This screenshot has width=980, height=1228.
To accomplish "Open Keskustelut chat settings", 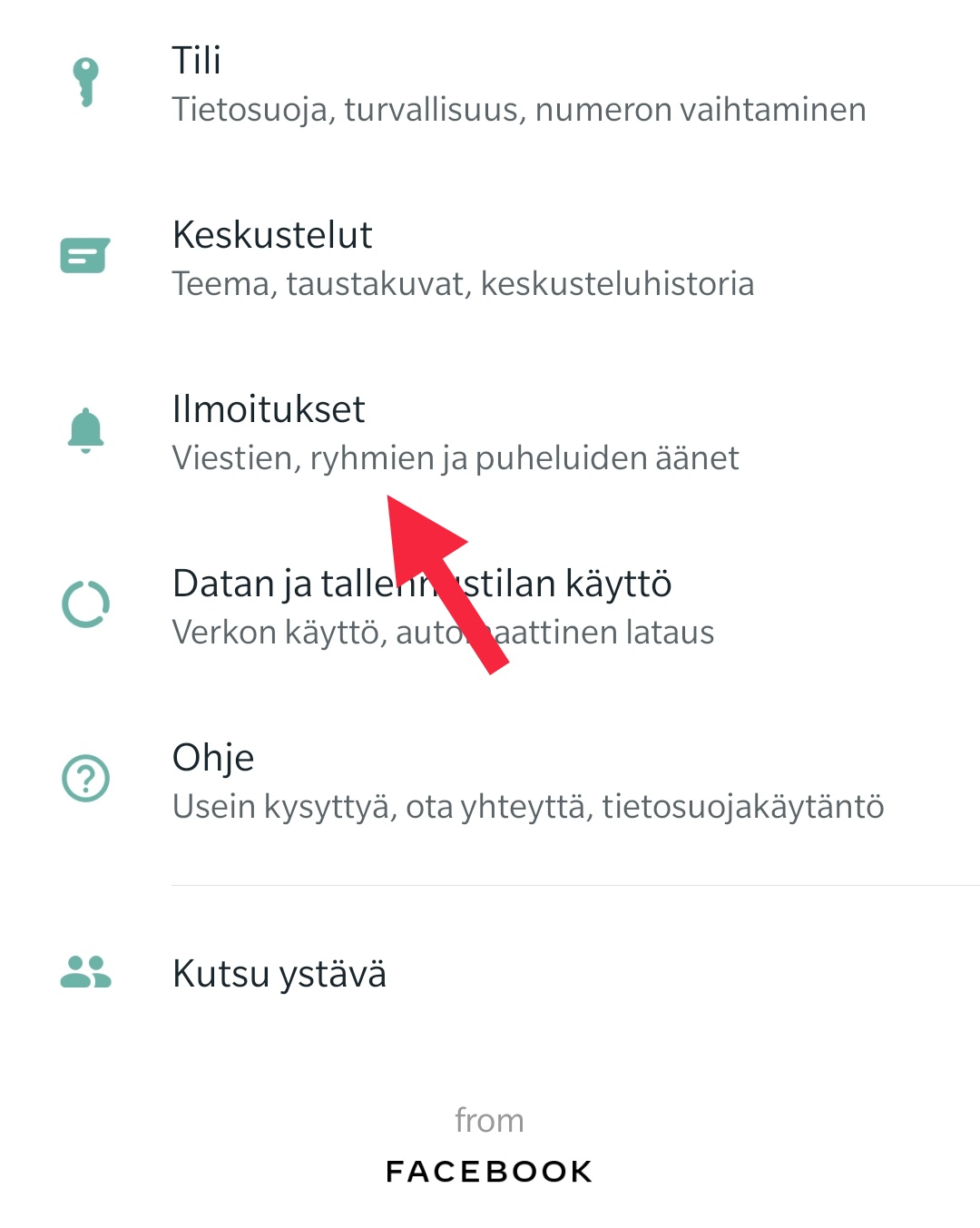I will (x=490, y=258).
